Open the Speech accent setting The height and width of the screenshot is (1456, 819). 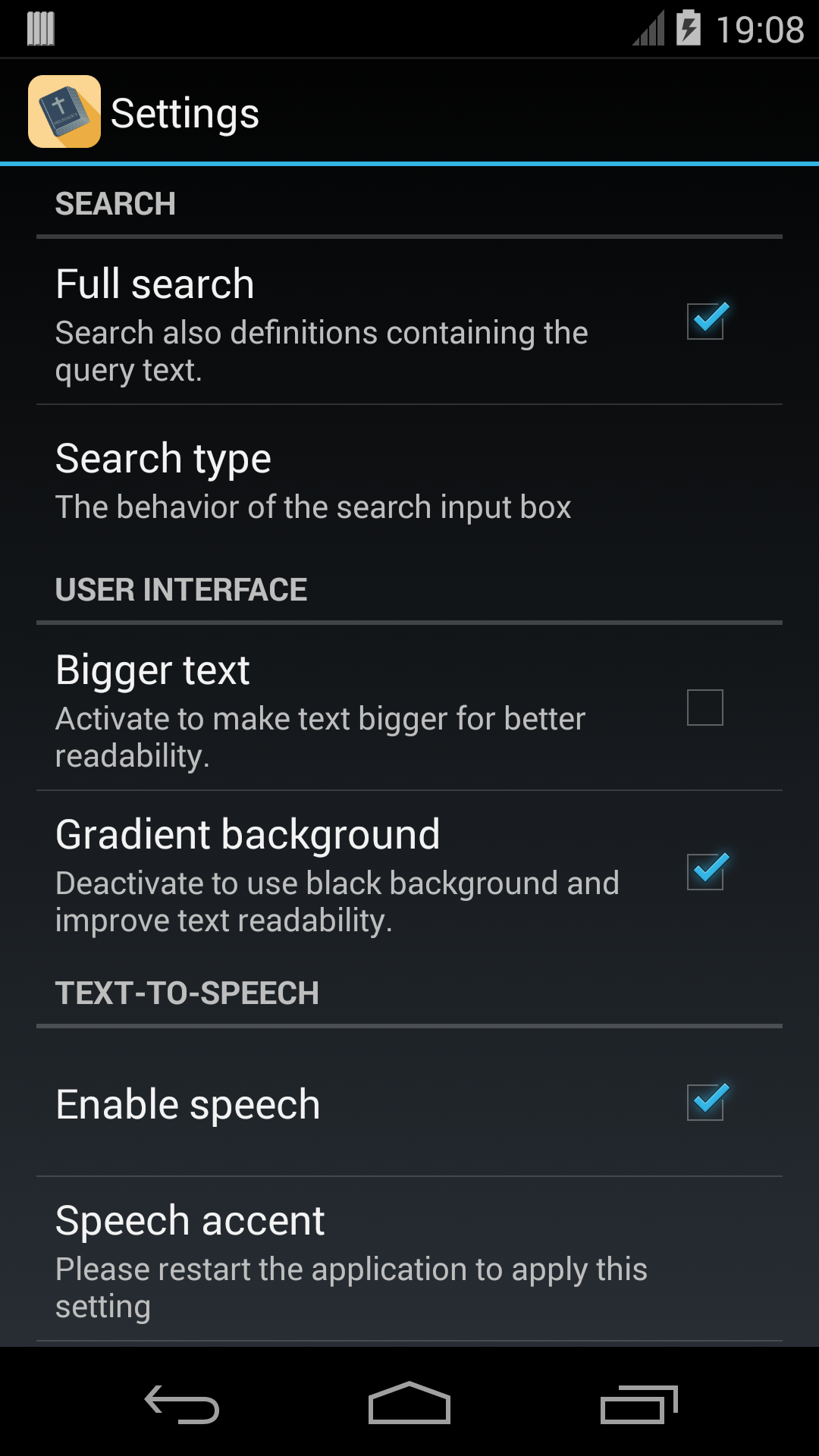[409, 1259]
